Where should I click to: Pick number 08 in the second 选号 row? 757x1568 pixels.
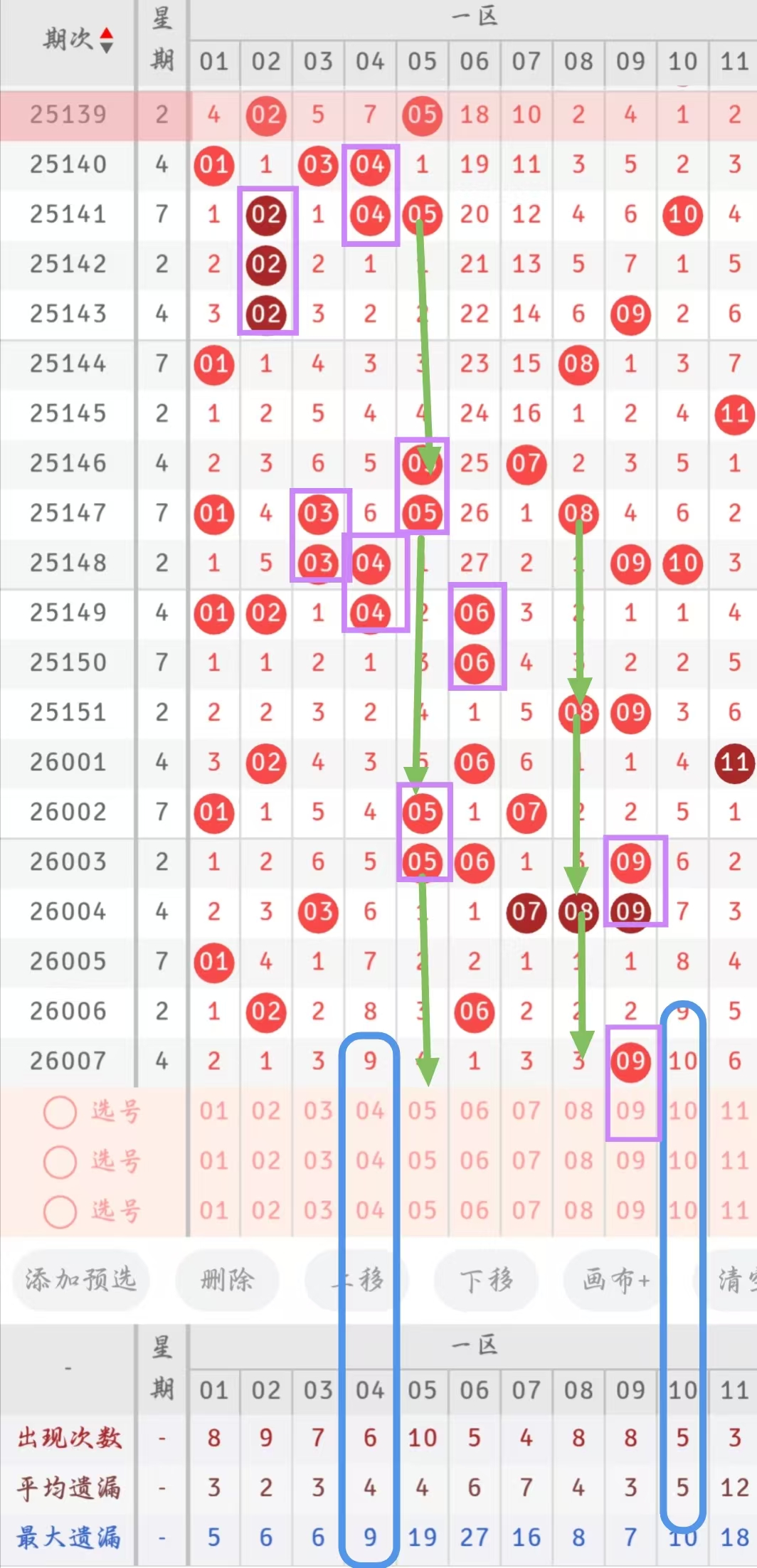coord(578,1161)
